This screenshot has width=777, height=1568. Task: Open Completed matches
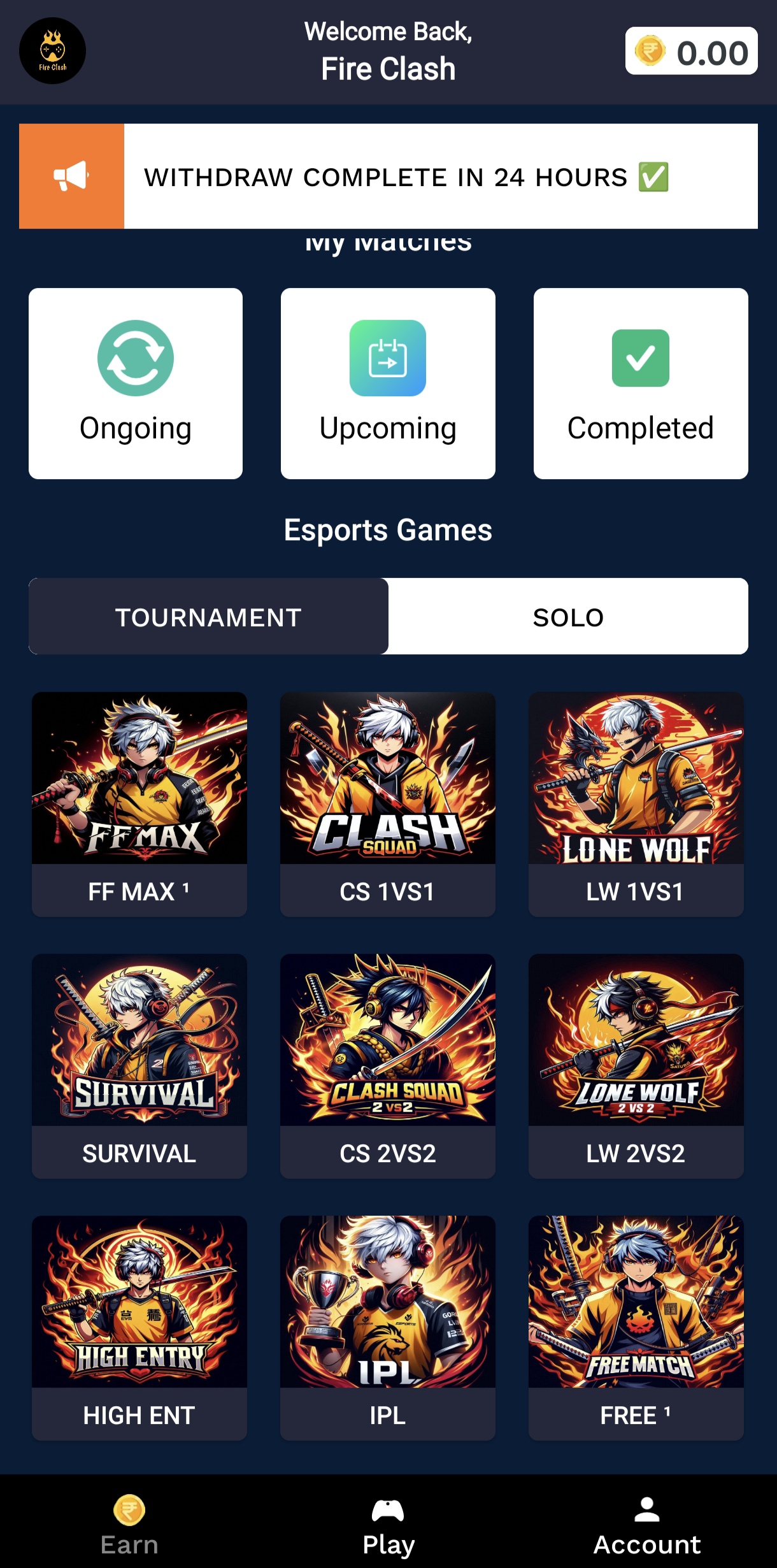(641, 384)
